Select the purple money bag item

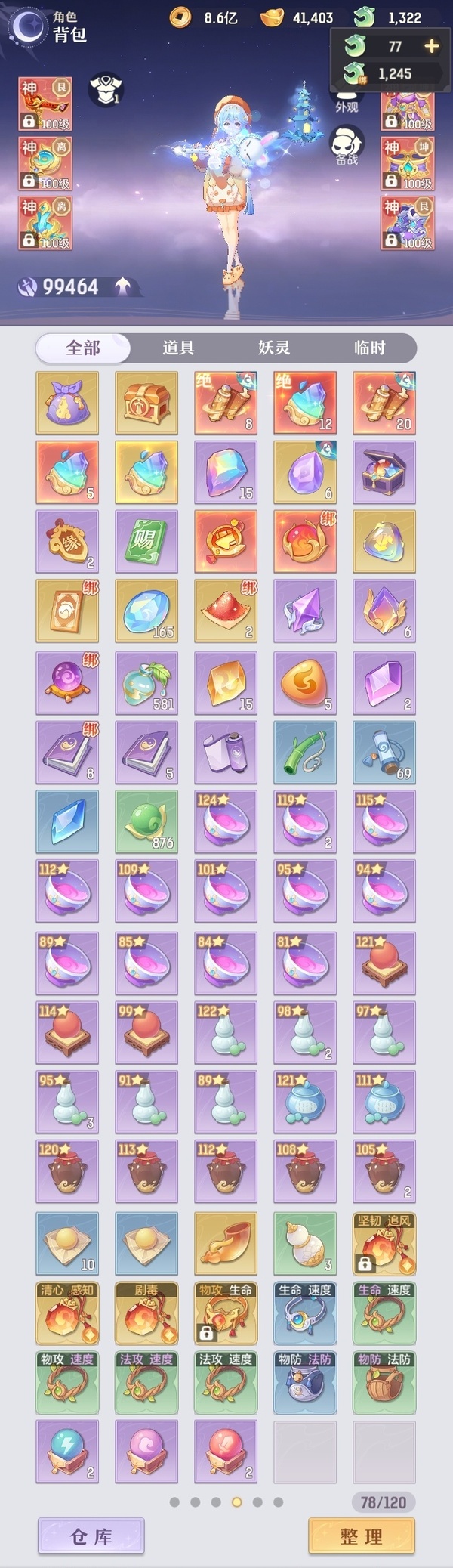[67, 402]
